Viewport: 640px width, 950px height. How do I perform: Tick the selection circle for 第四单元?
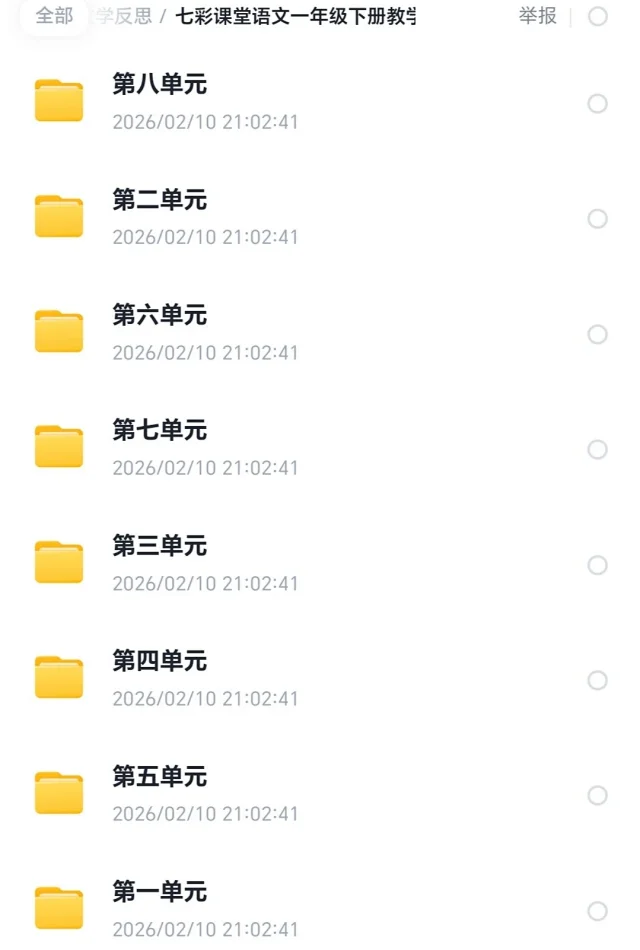click(598, 680)
